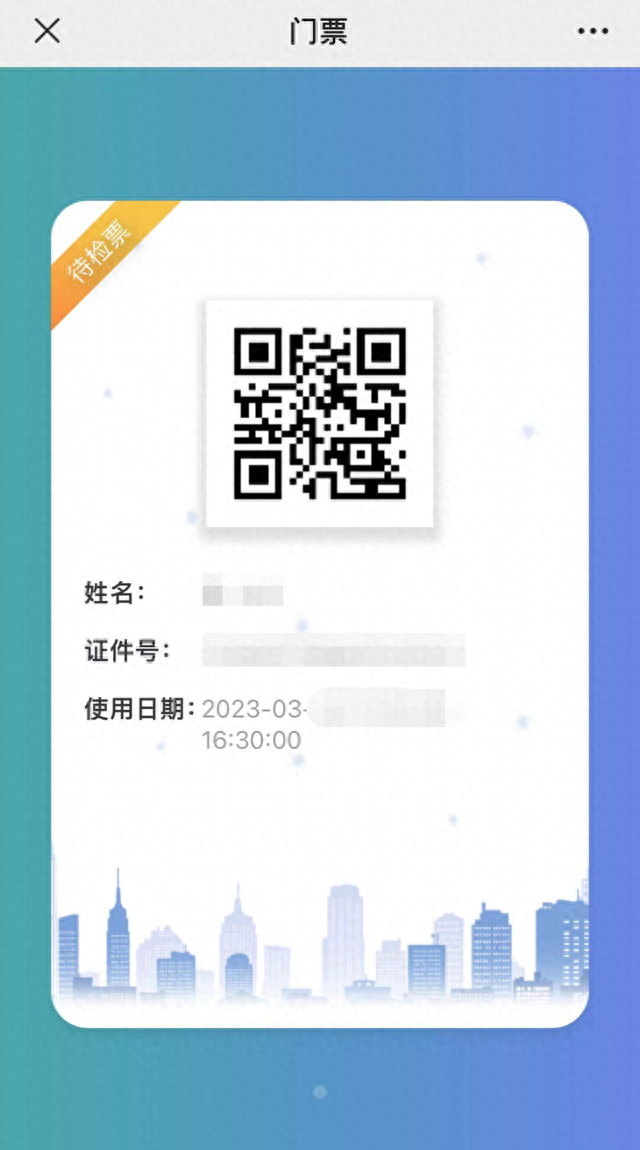Screen dimensions: 640x1150
Task: Open the three-dot more options menu
Action: [x=592, y=31]
